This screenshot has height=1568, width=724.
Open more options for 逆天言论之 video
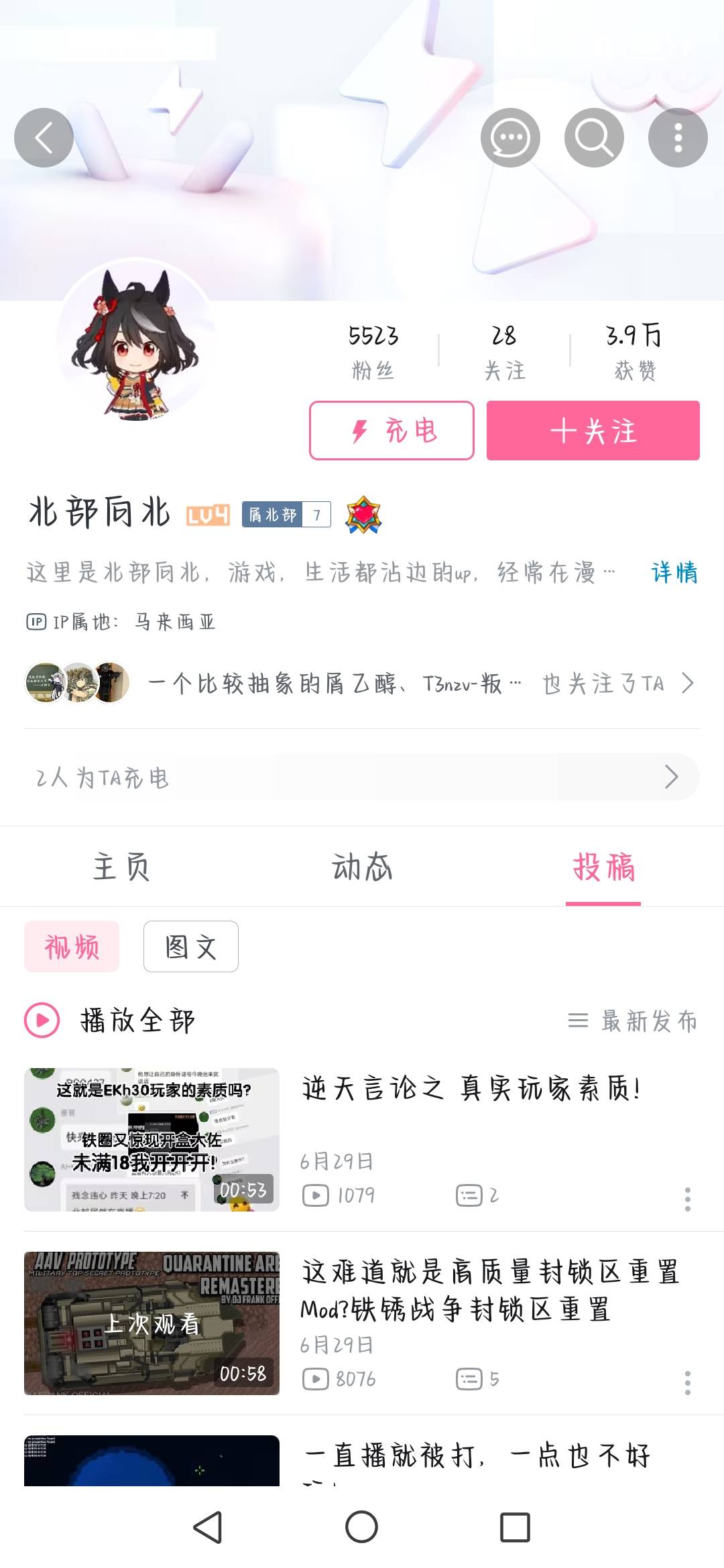pos(687,1199)
